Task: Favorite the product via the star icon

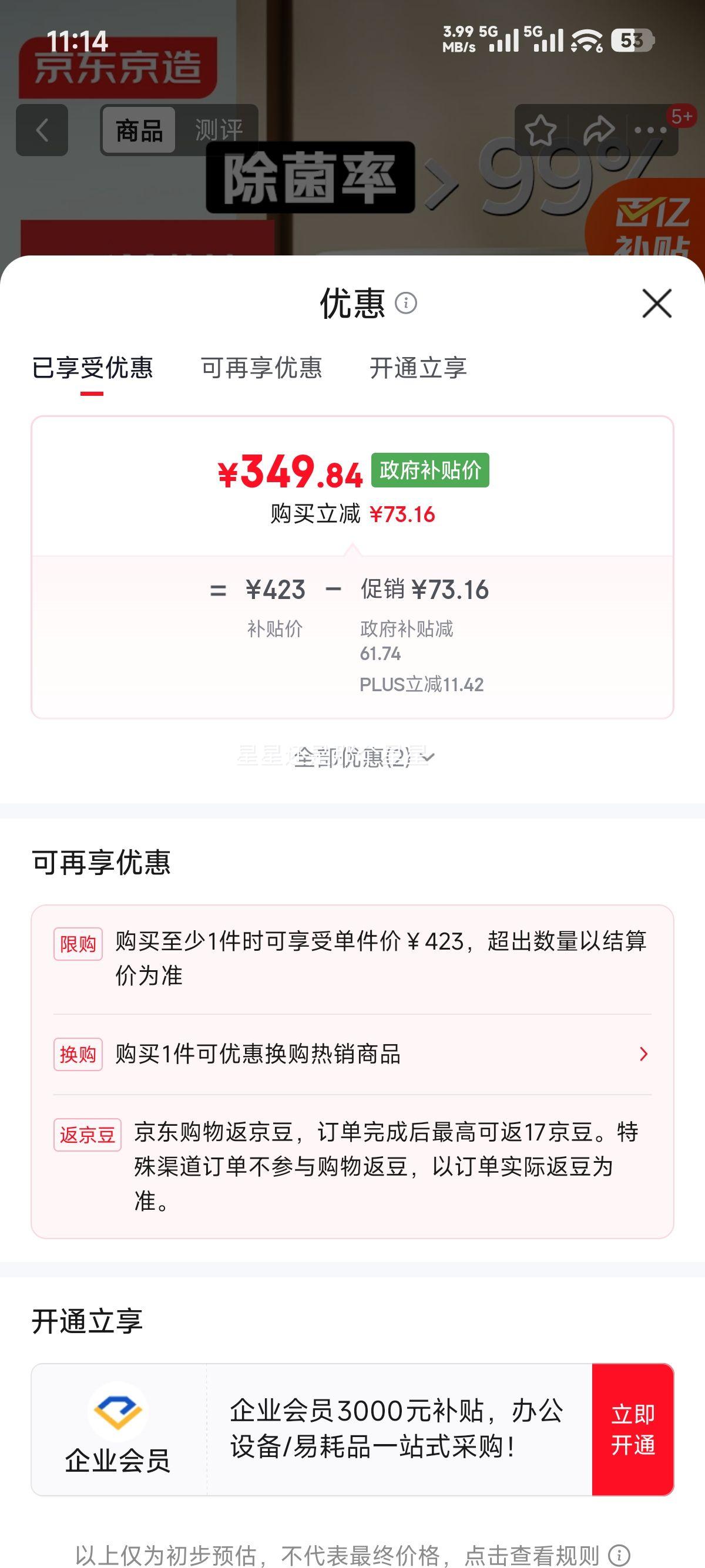Action: [x=540, y=130]
